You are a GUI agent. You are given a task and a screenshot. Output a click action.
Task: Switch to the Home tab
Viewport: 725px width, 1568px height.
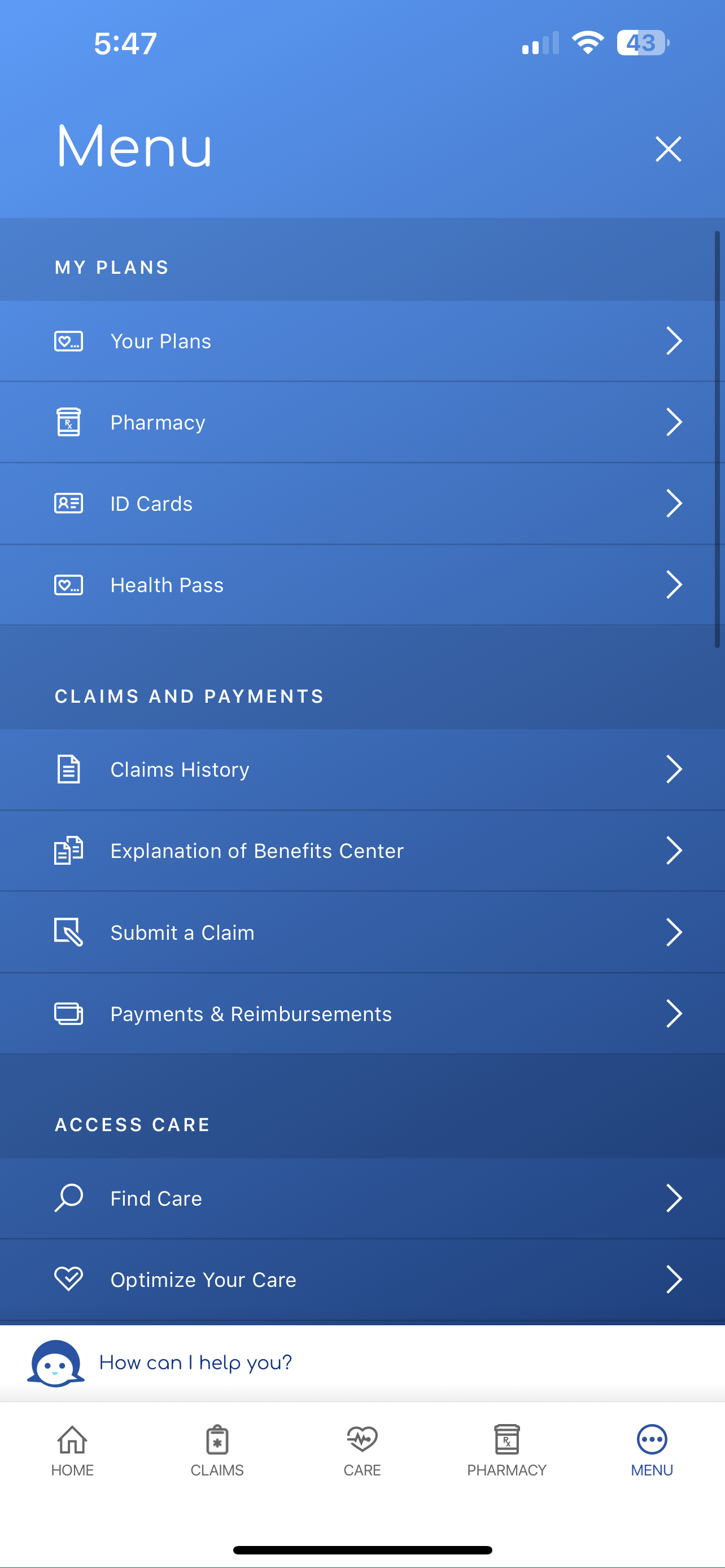point(72,1452)
